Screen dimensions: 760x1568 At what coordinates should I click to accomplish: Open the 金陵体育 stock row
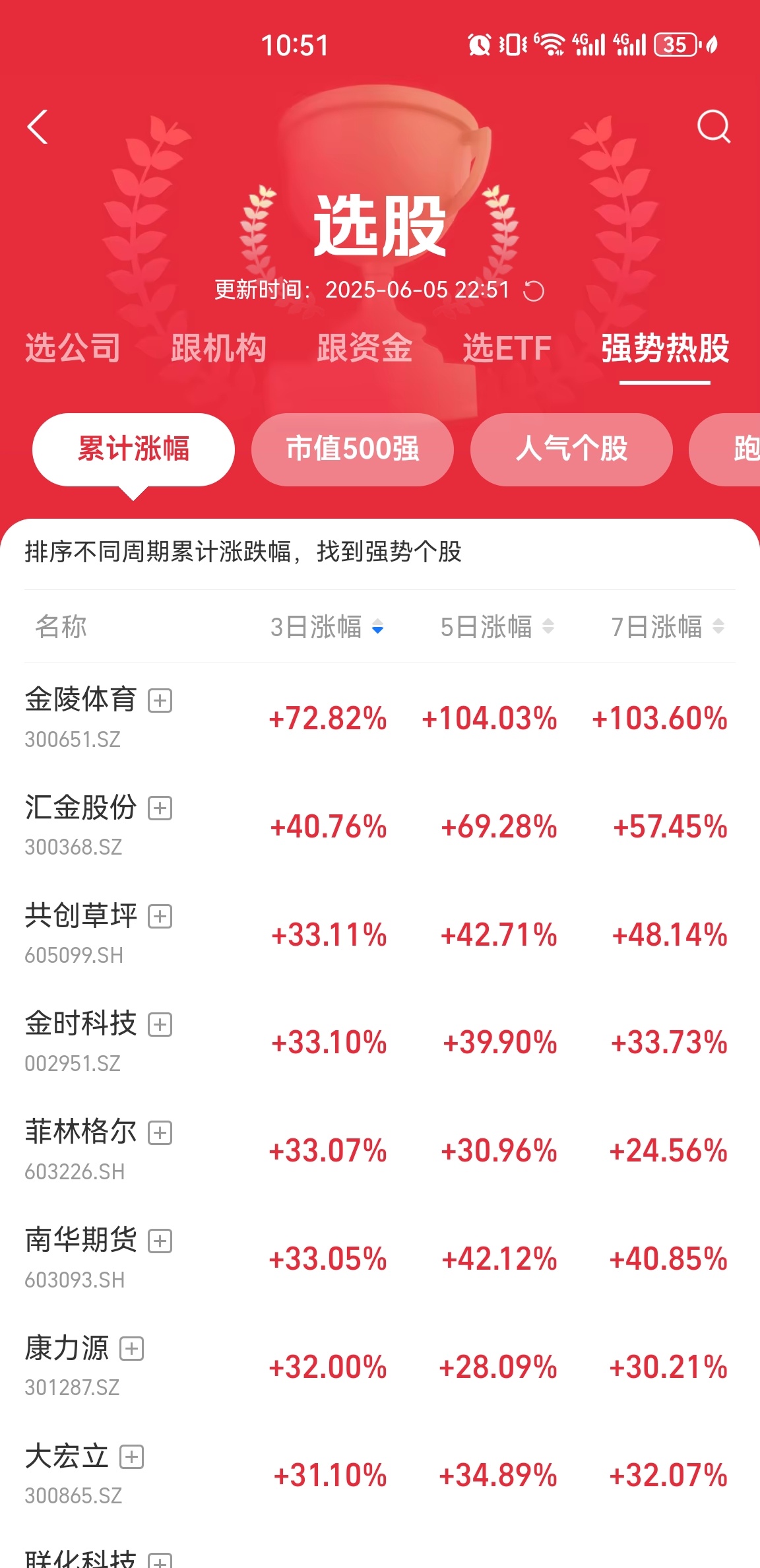(380, 717)
